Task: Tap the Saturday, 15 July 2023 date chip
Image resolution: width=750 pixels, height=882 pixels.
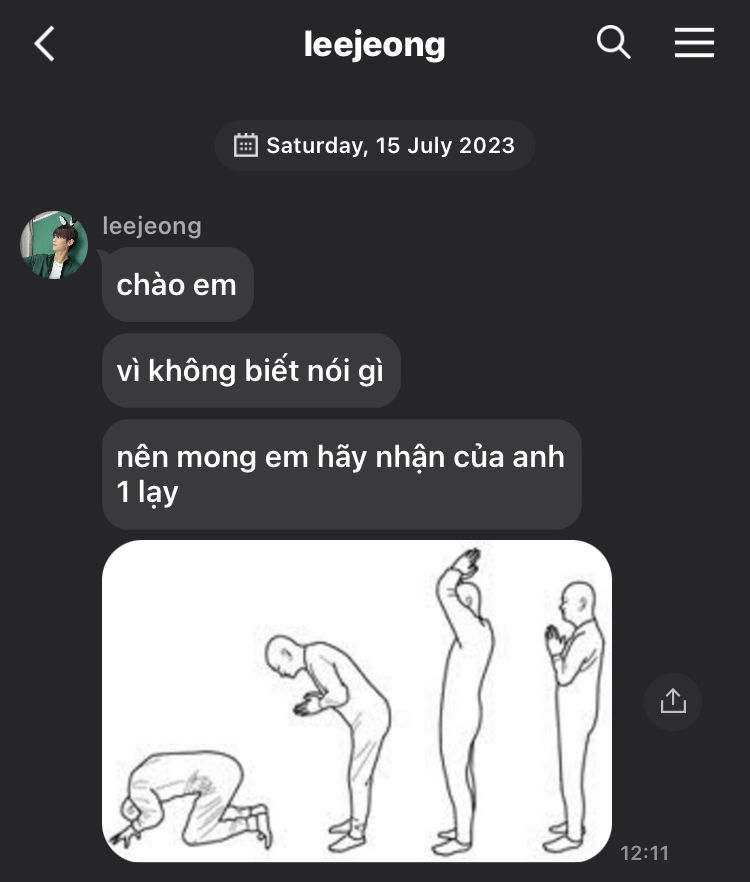Action: (375, 146)
